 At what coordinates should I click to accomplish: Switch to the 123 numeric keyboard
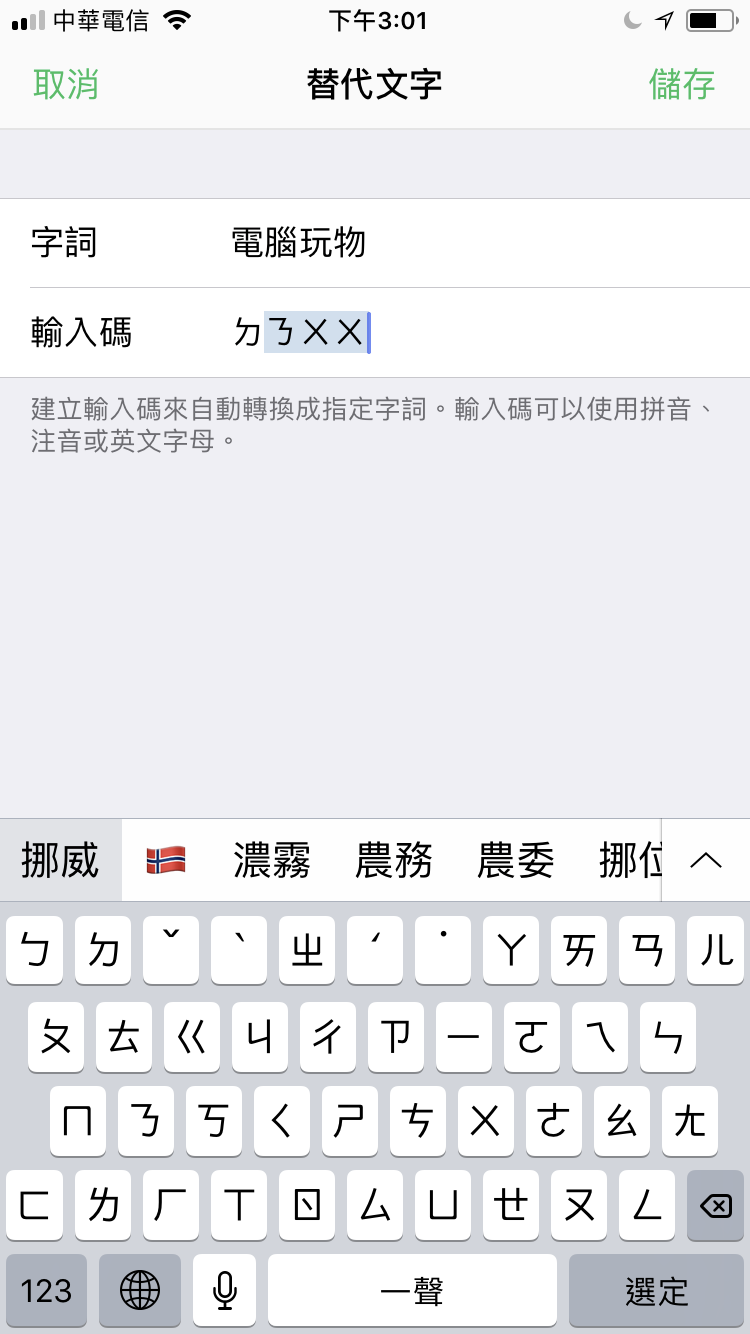(46, 1291)
